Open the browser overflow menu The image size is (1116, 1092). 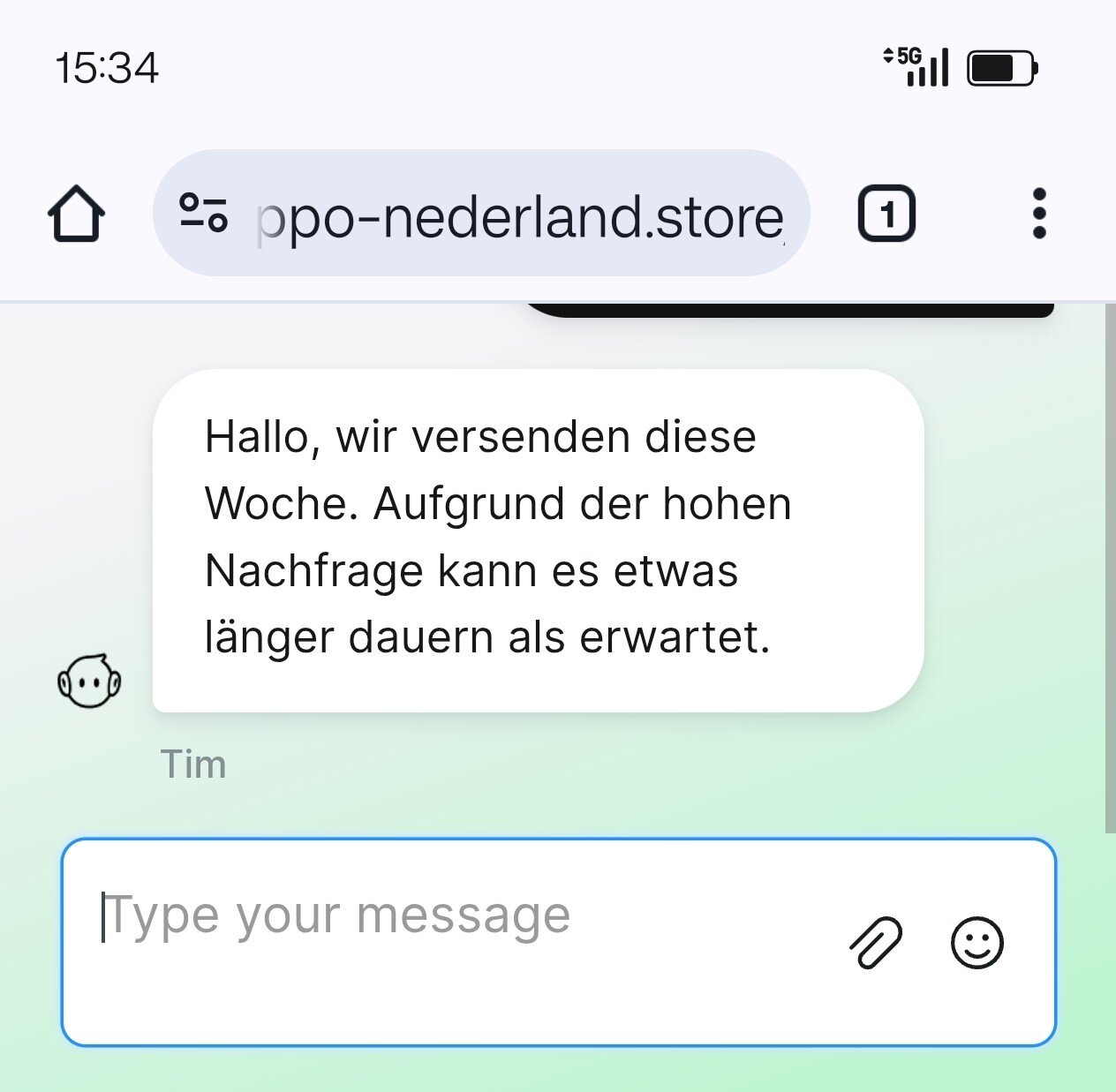(x=1039, y=214)
